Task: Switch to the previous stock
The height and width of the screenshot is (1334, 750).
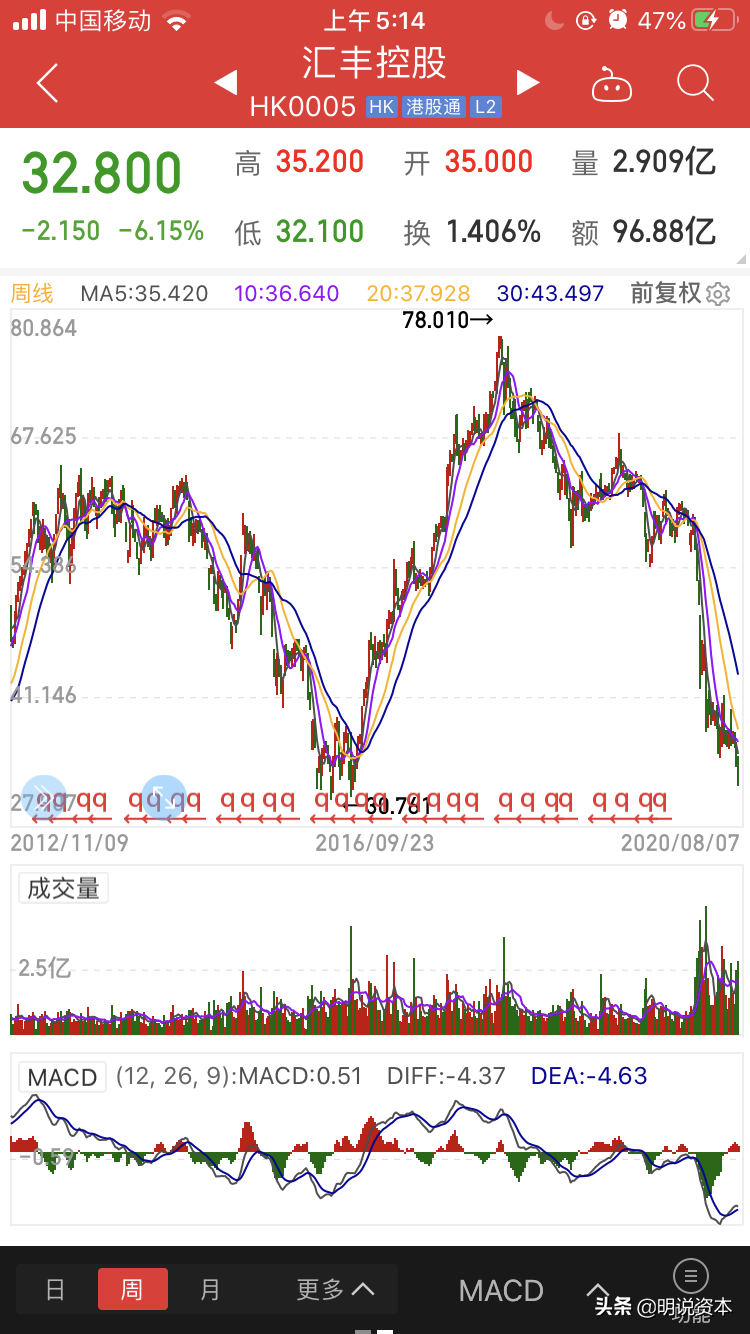Action: click(226, 83)
